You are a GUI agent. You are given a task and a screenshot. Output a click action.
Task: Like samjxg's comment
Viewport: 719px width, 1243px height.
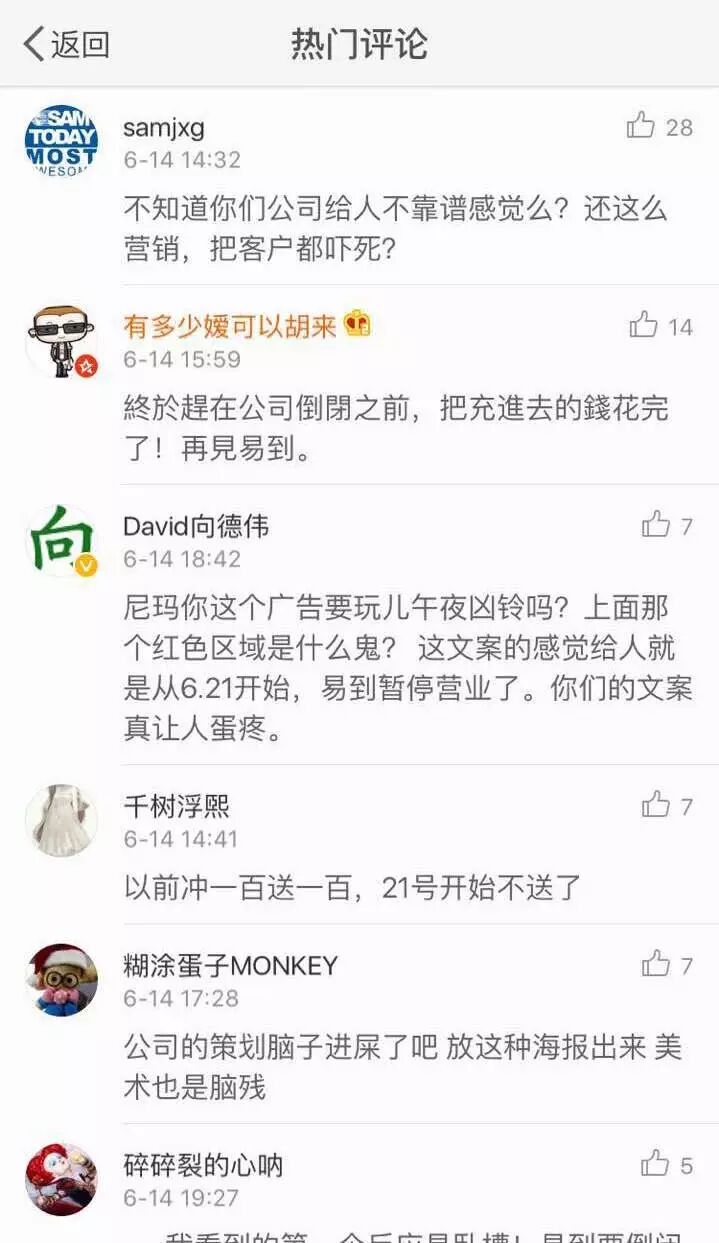641,126
